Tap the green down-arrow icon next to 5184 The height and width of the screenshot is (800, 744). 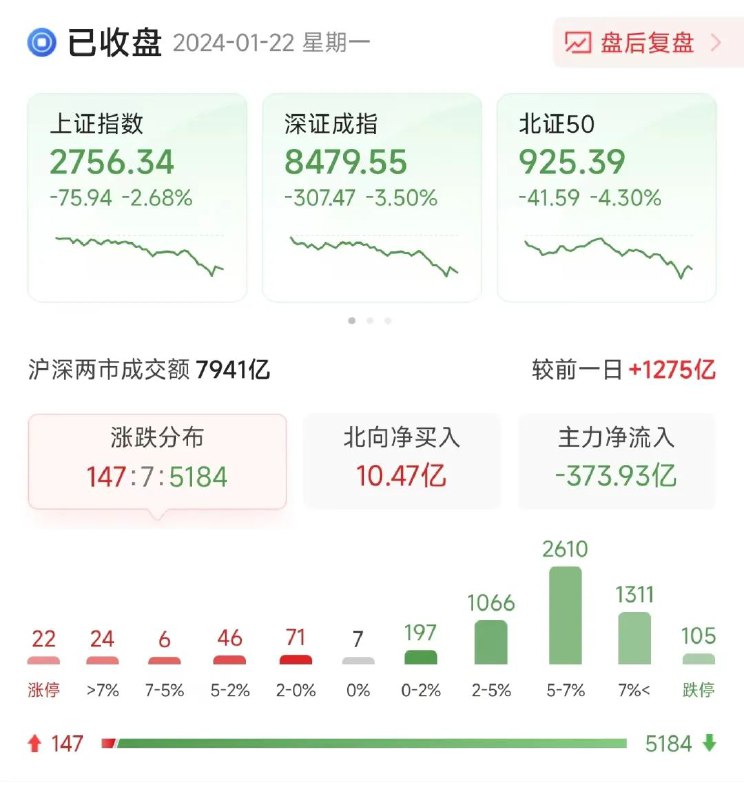(711, 741)
